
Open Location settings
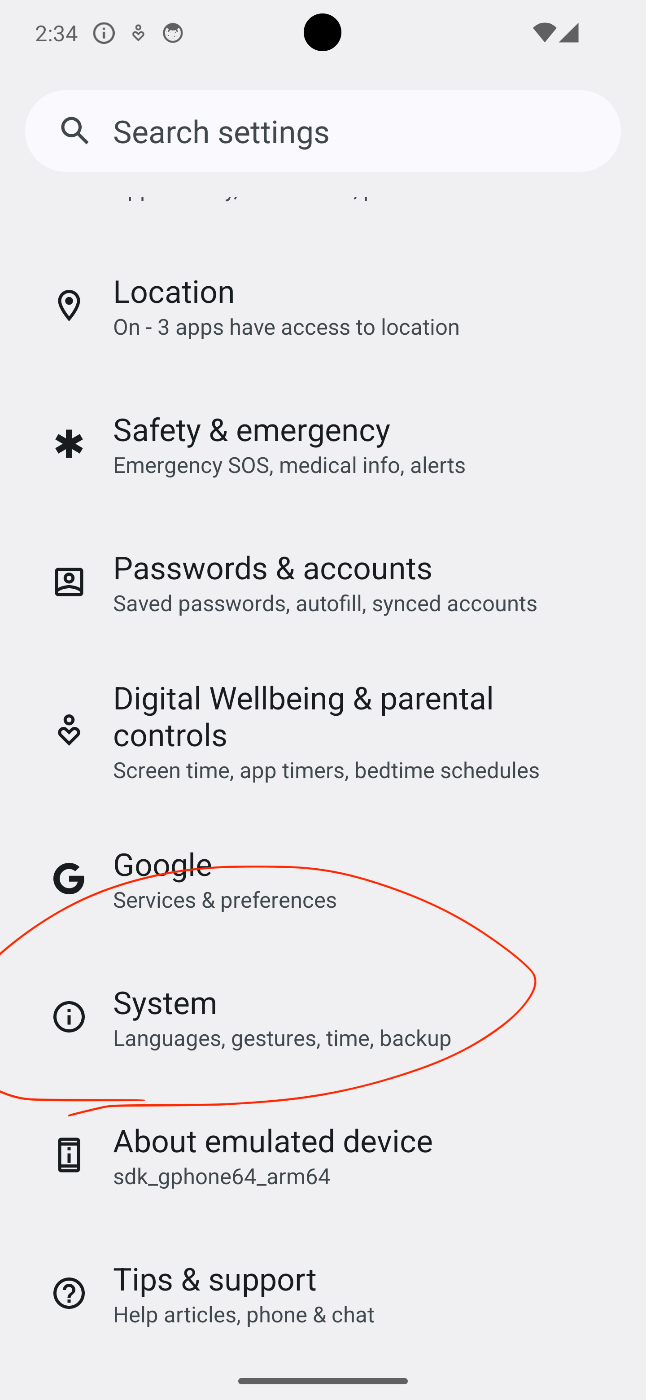(323, 307)
